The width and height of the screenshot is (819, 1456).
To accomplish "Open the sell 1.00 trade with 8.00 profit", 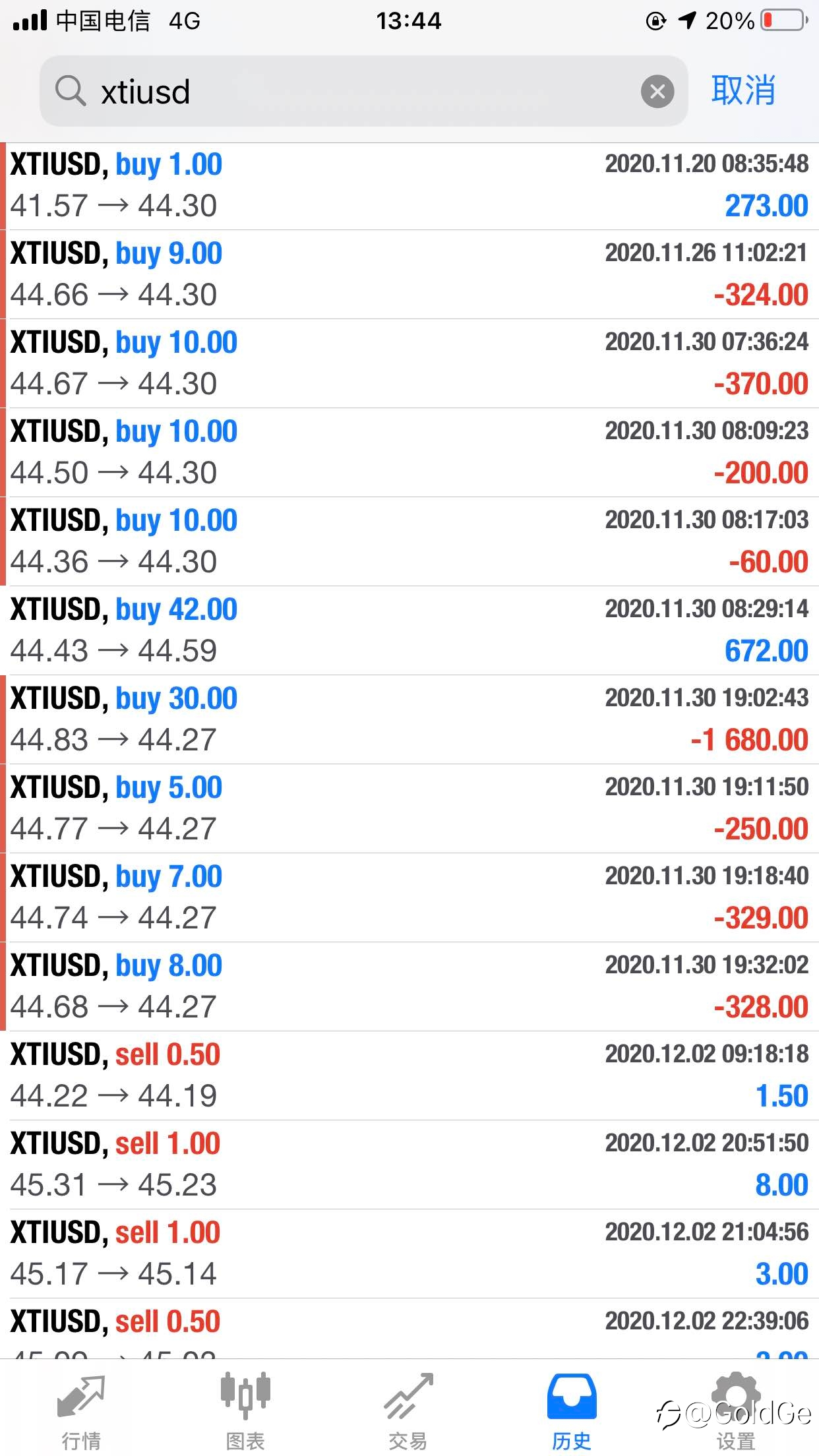I will [x=409, y=1165].
